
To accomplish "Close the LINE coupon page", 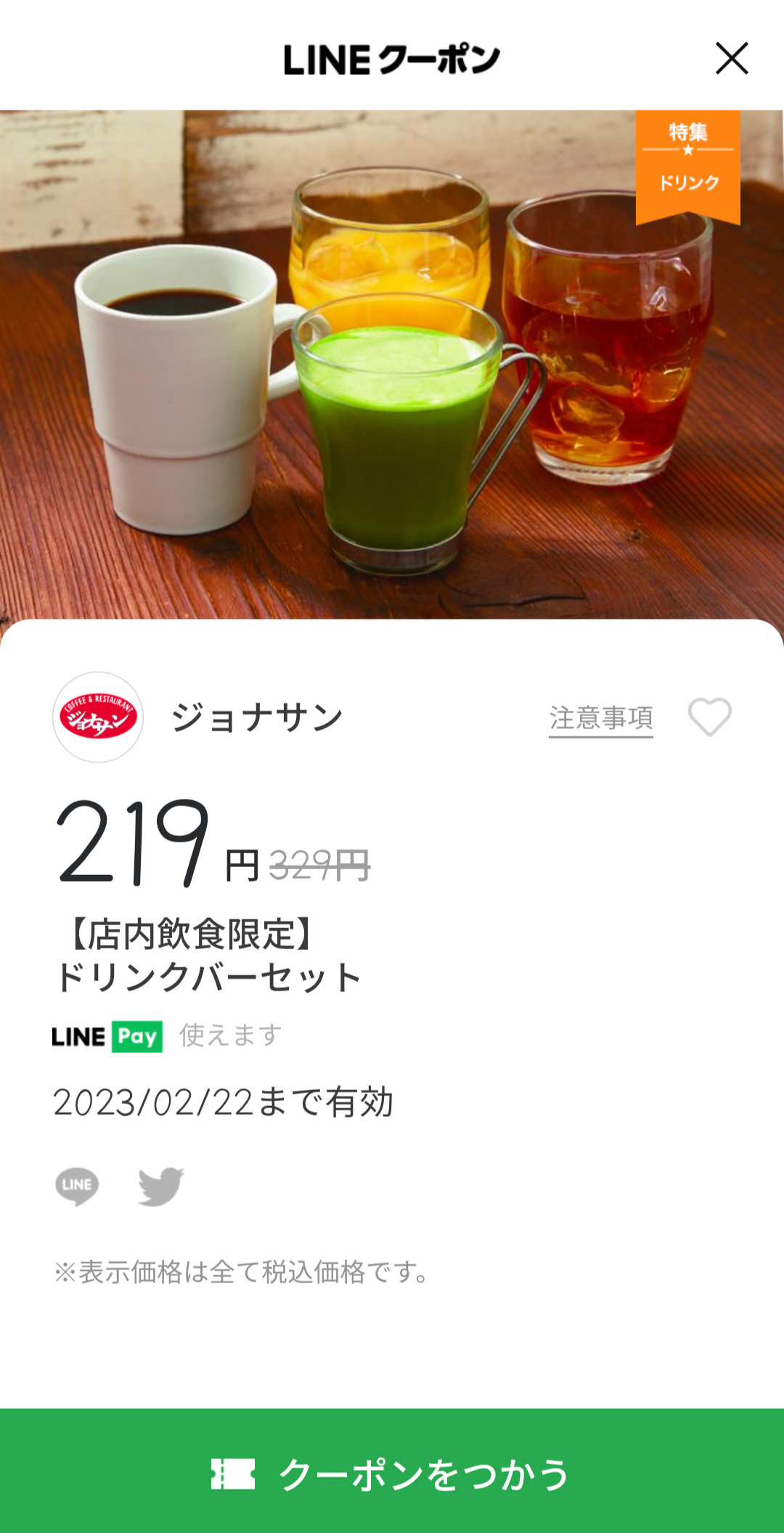I will pyautogui.click(x=731, y=59).
